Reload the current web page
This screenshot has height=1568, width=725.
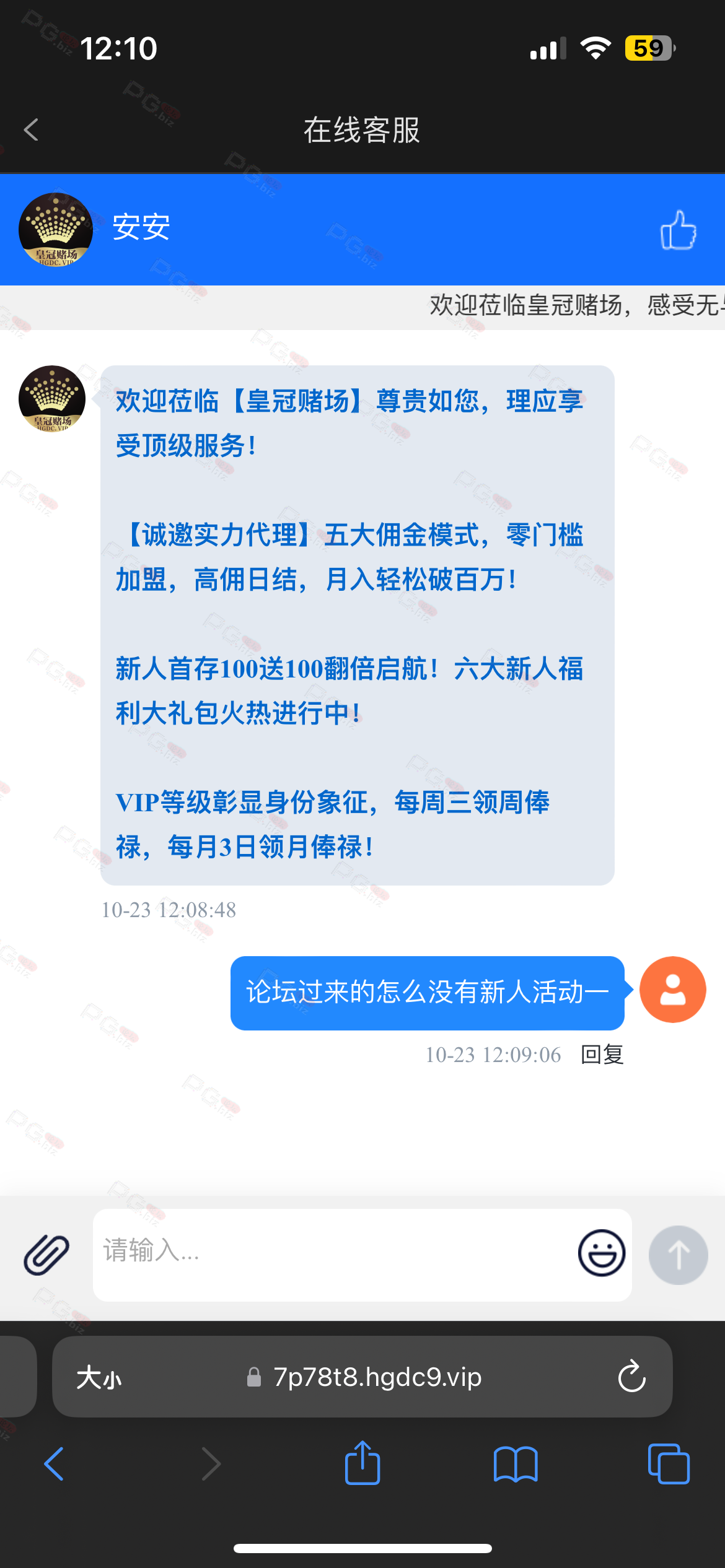pos(631,1378)
